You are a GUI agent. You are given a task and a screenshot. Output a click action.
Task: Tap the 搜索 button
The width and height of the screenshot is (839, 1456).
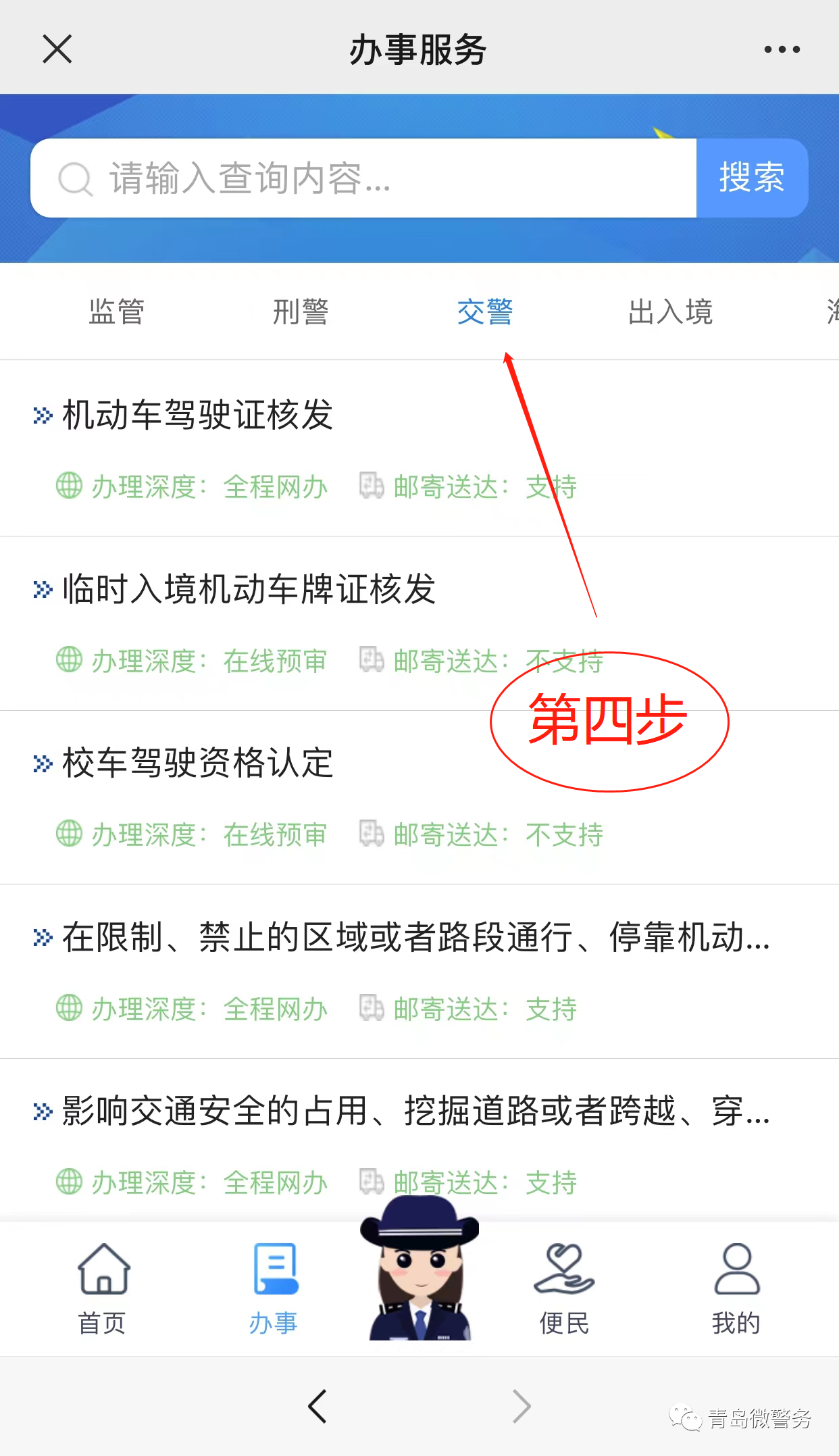point(752,178)
